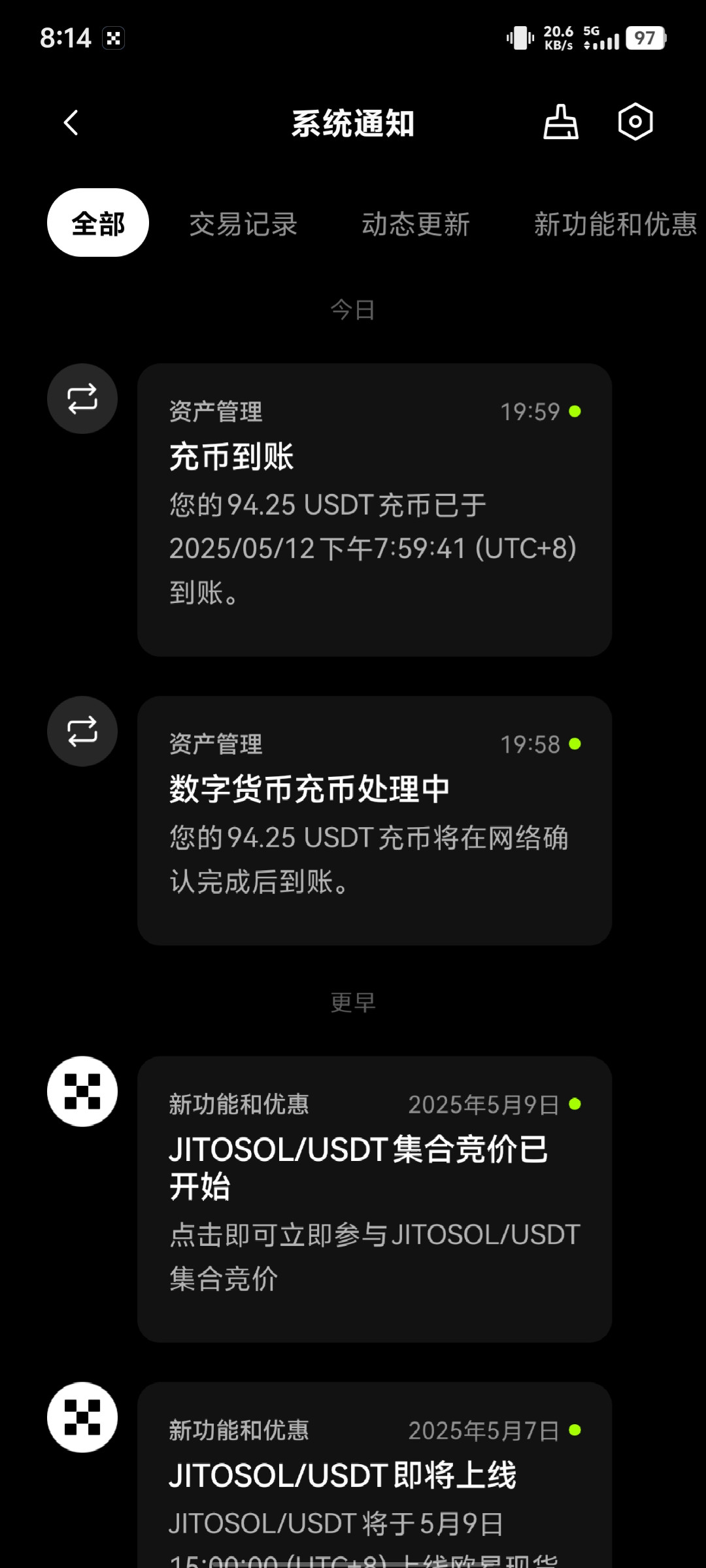The height and width of the screenshot is (1568, 706).
Task: Go back from system notifications
Action: pyautogui.click(x=71, y=123)
